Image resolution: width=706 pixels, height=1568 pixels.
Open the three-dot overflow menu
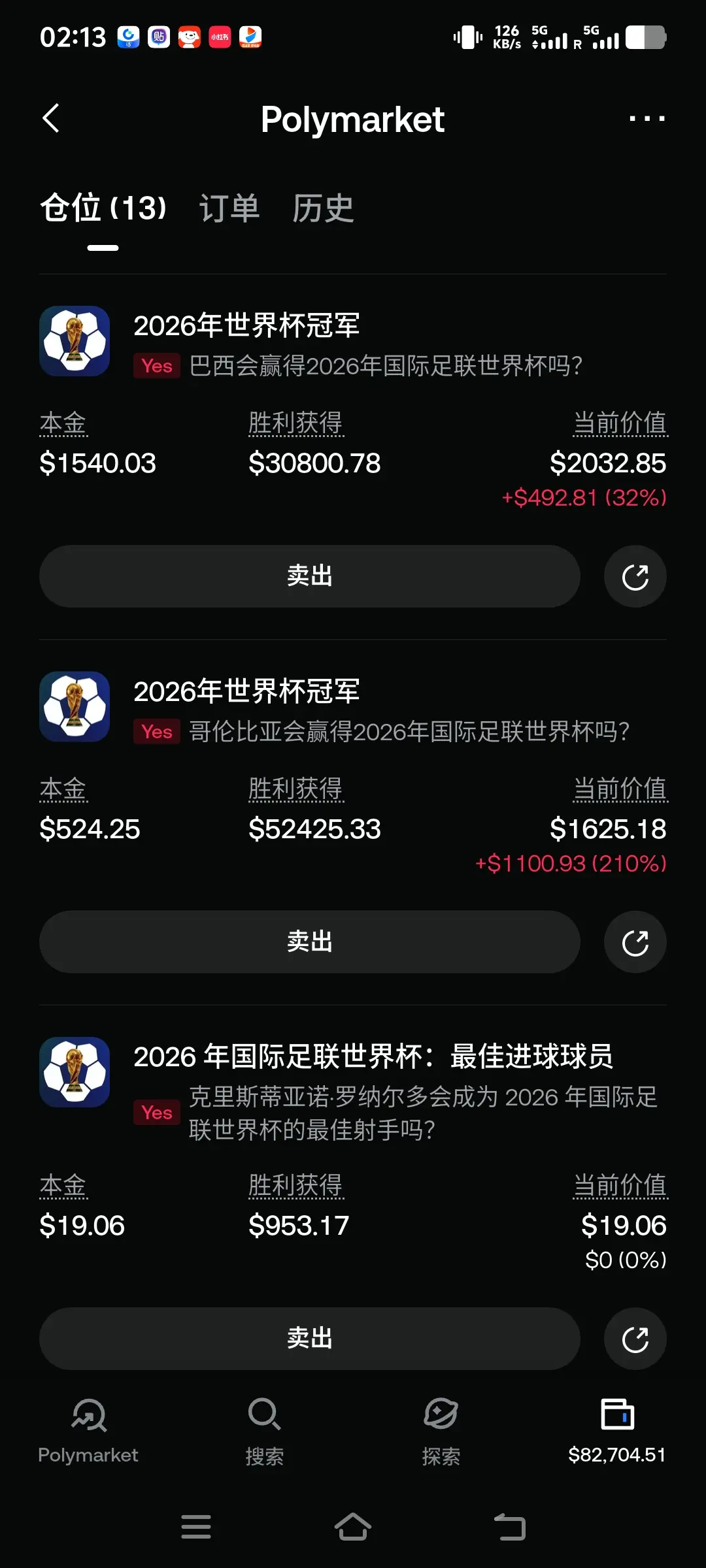[647, 119]
